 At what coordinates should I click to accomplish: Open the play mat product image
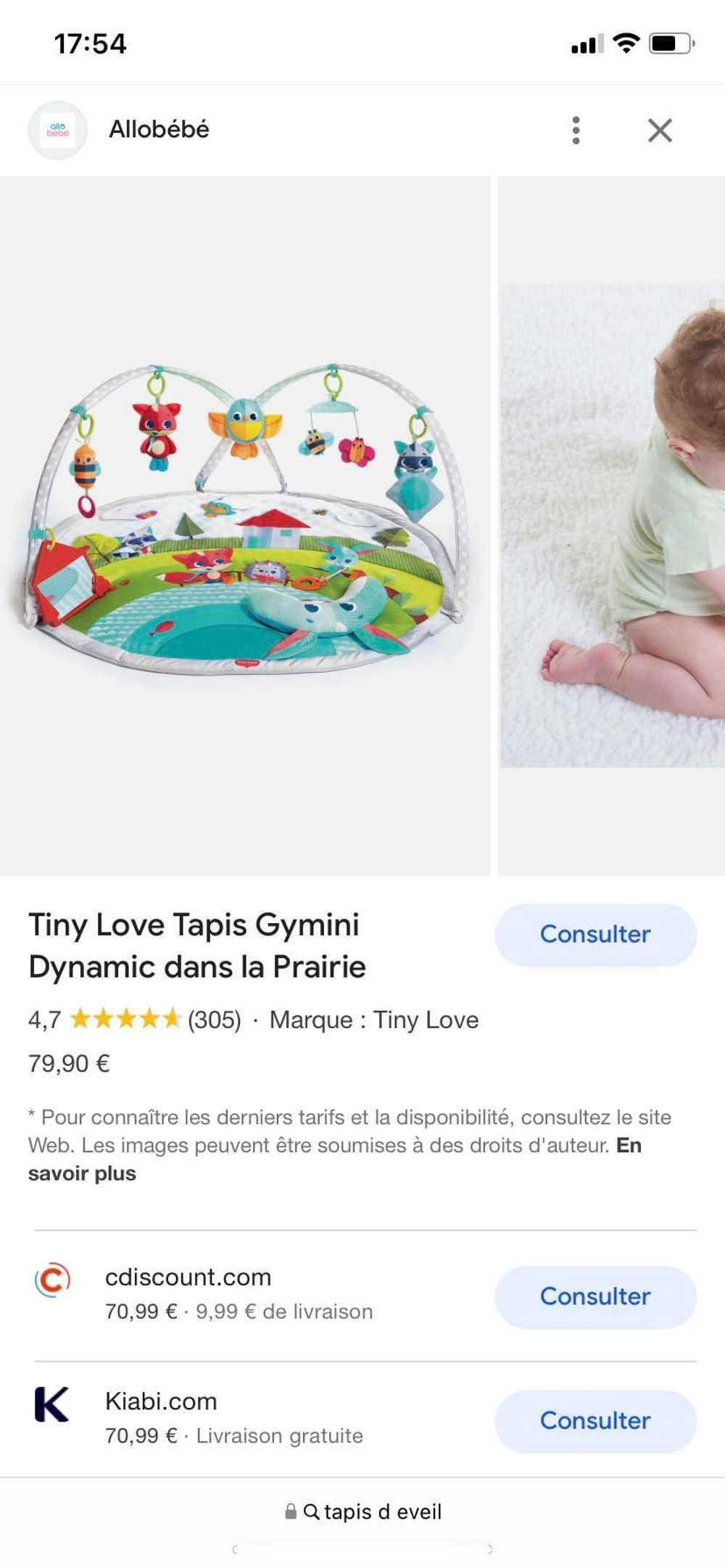(x=245, y=525)
